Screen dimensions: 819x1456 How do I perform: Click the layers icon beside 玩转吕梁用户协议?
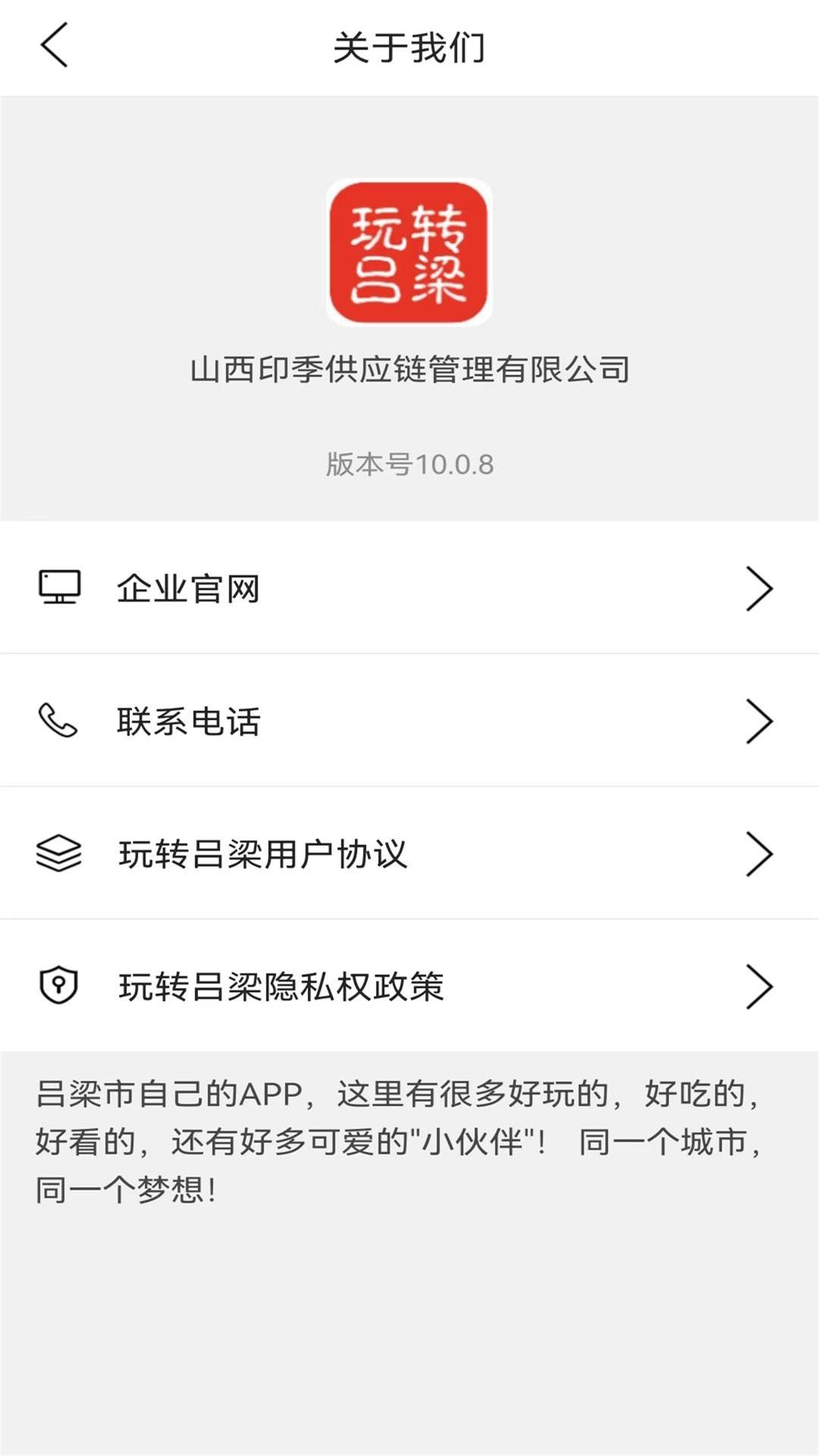(x=59, y=853)
